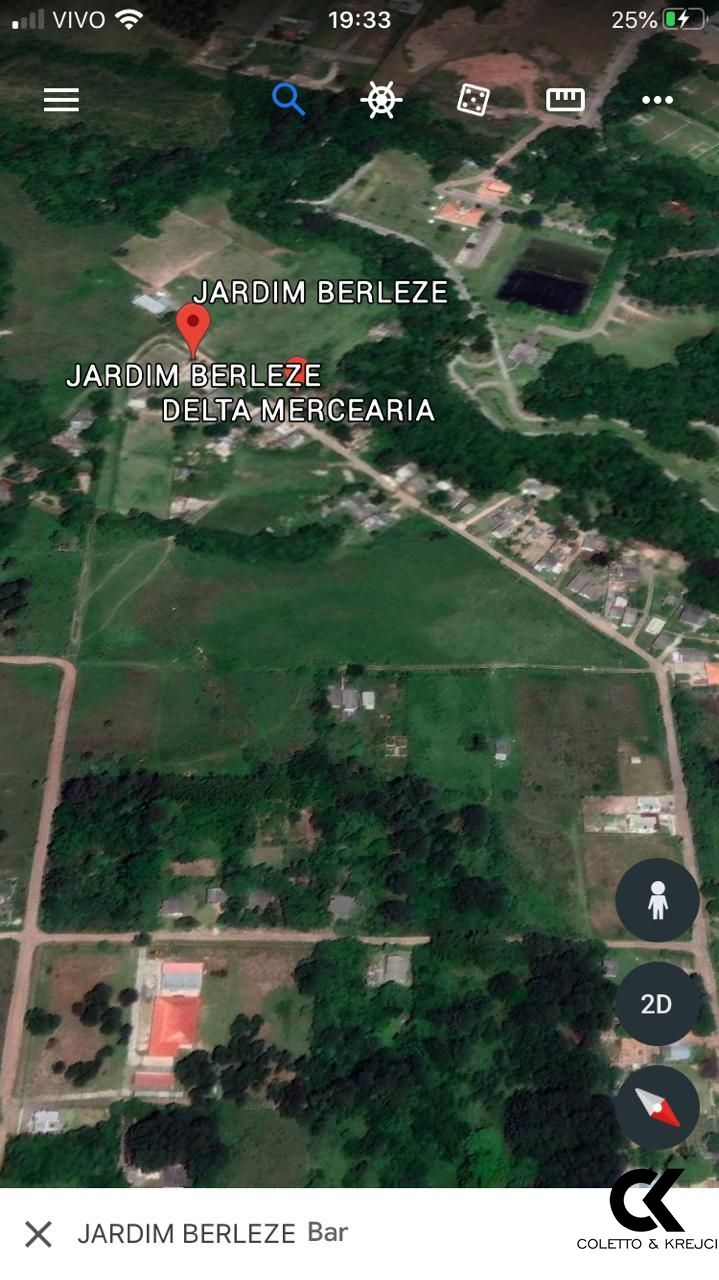The image size is (719, 1280).
Task: Select the ruler measure tool
Action: [565, 100]
